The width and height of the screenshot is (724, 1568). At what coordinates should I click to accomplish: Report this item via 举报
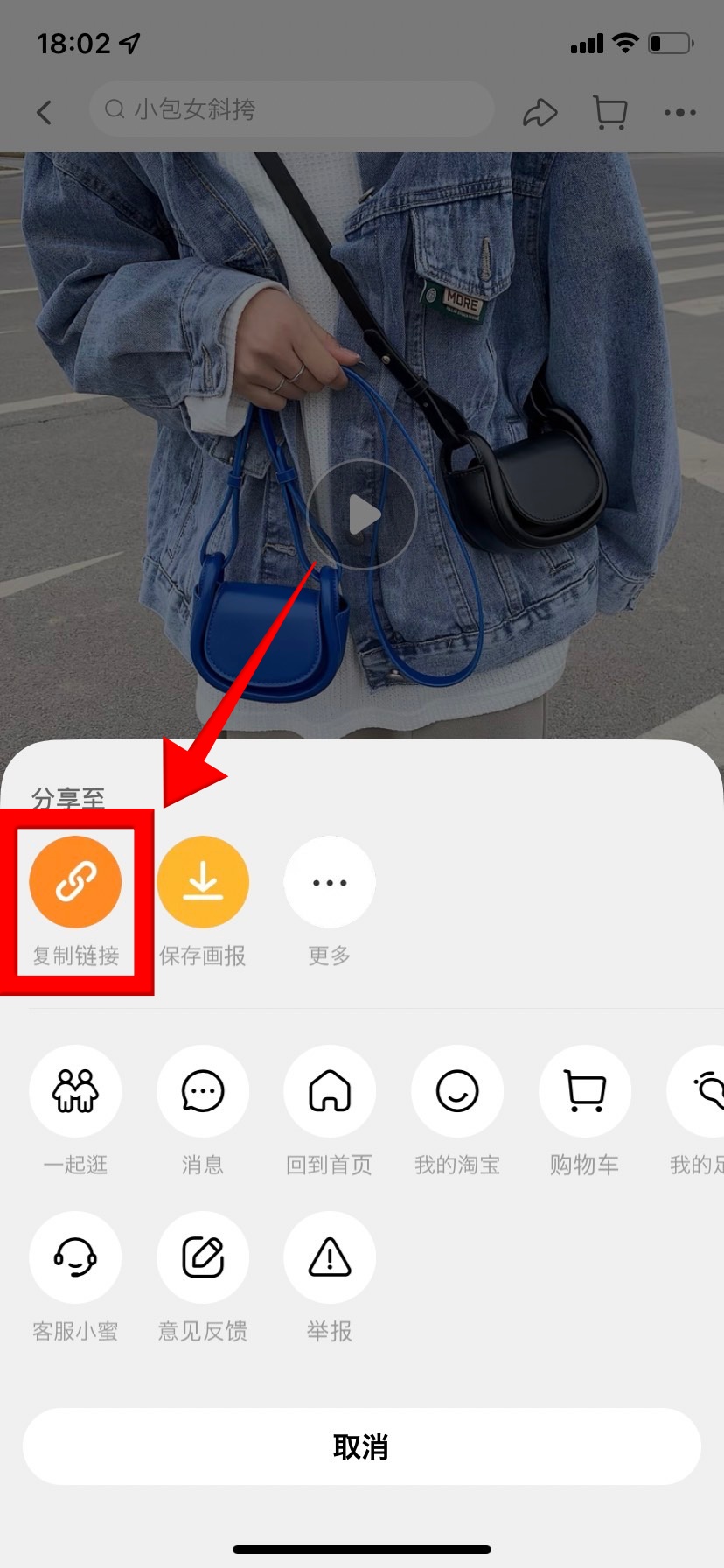[330, 1257]
